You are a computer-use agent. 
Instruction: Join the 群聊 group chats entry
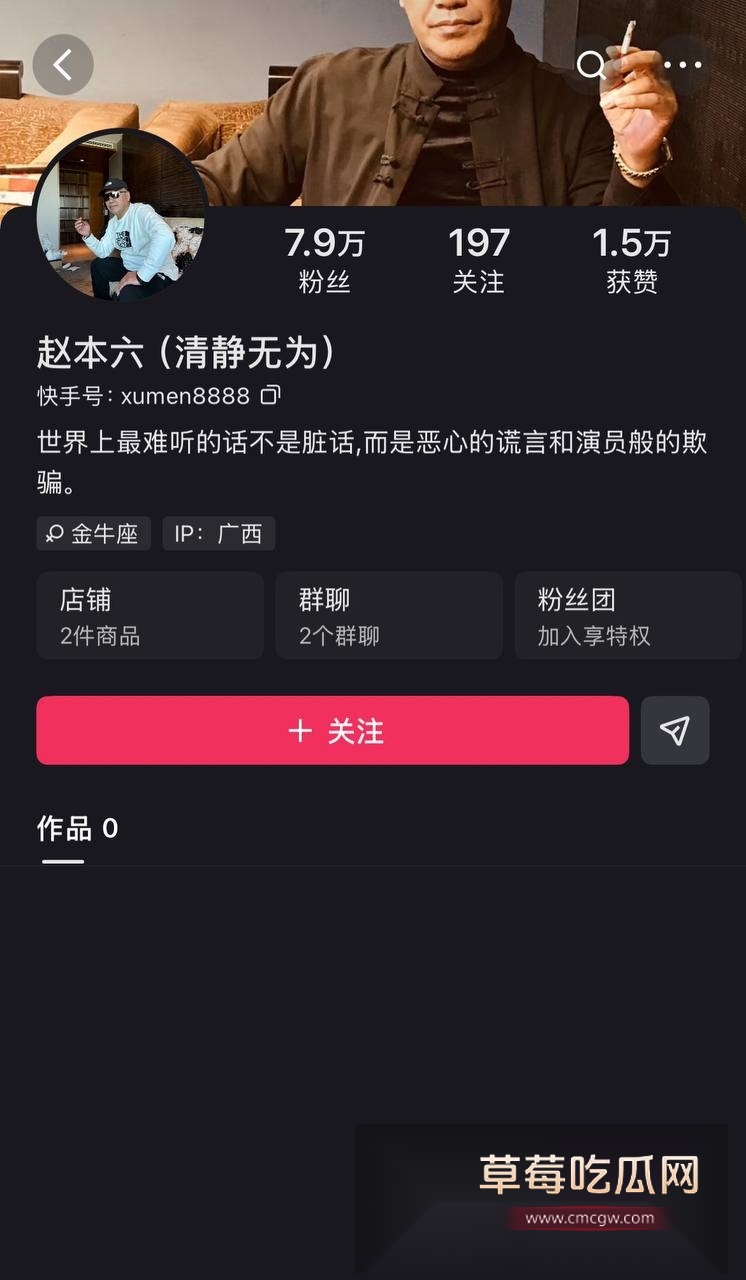point(389,615)
